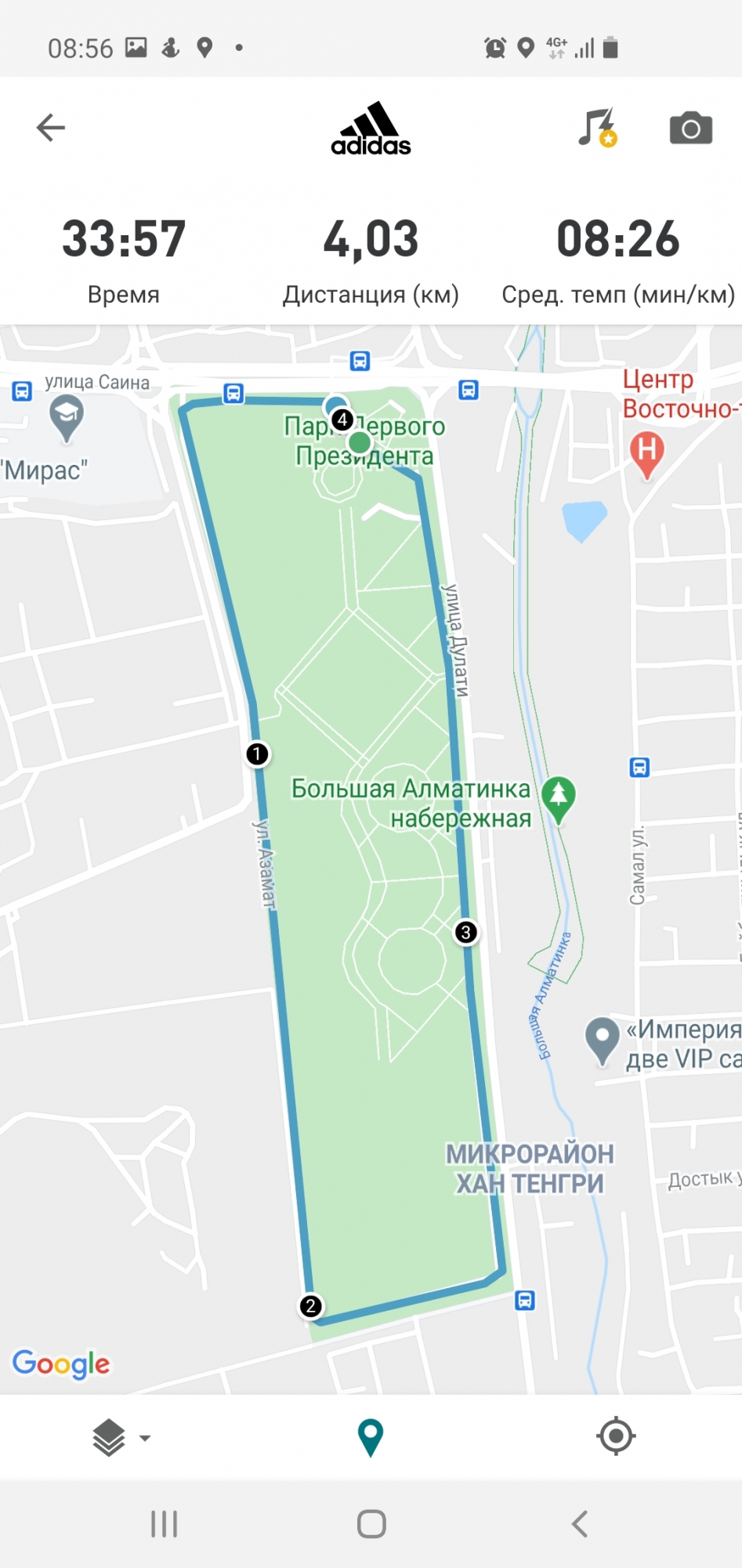Open the map layers dropdown

click(120, 1437)
